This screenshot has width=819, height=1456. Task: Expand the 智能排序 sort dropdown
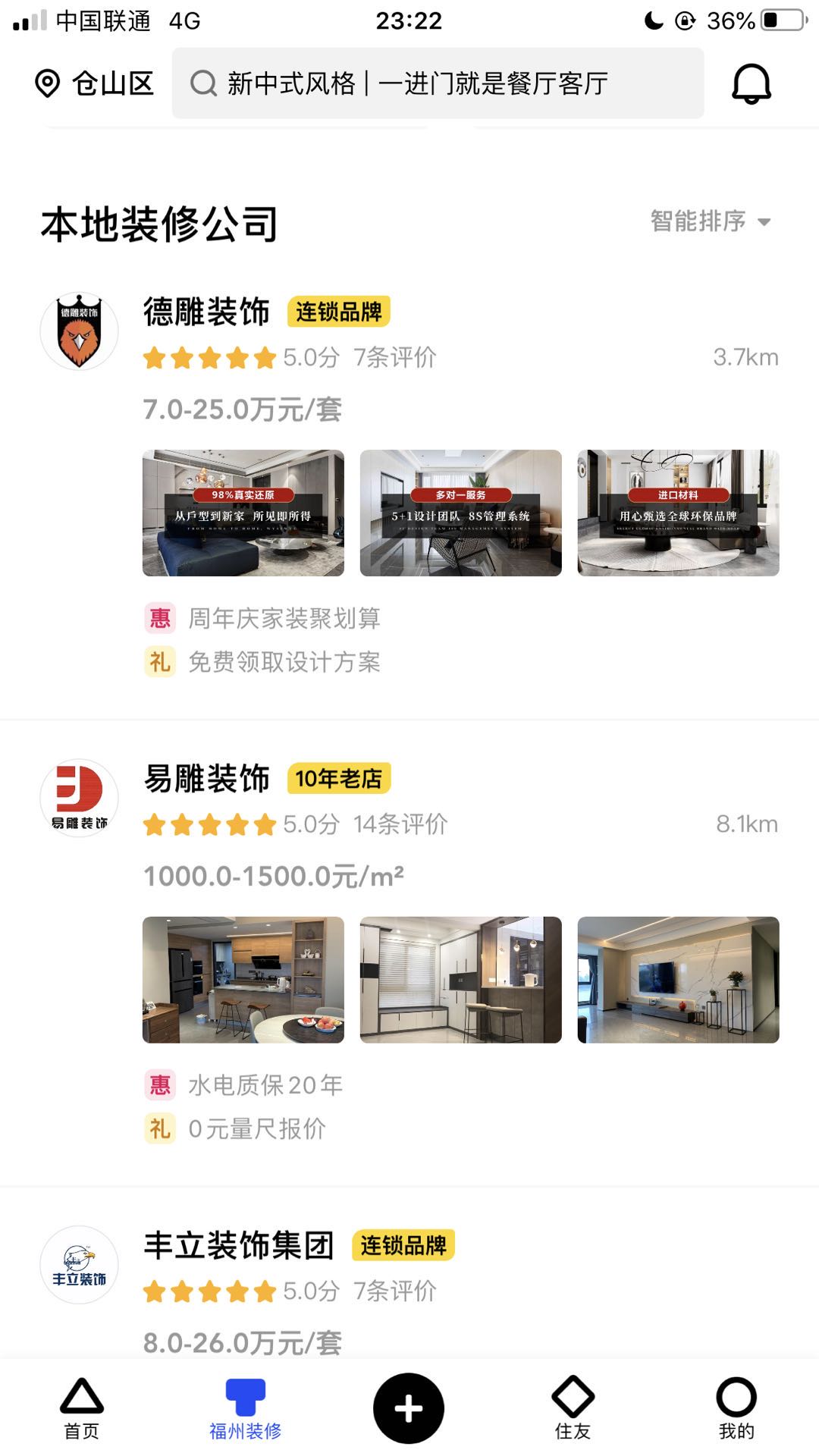[710, 221]
